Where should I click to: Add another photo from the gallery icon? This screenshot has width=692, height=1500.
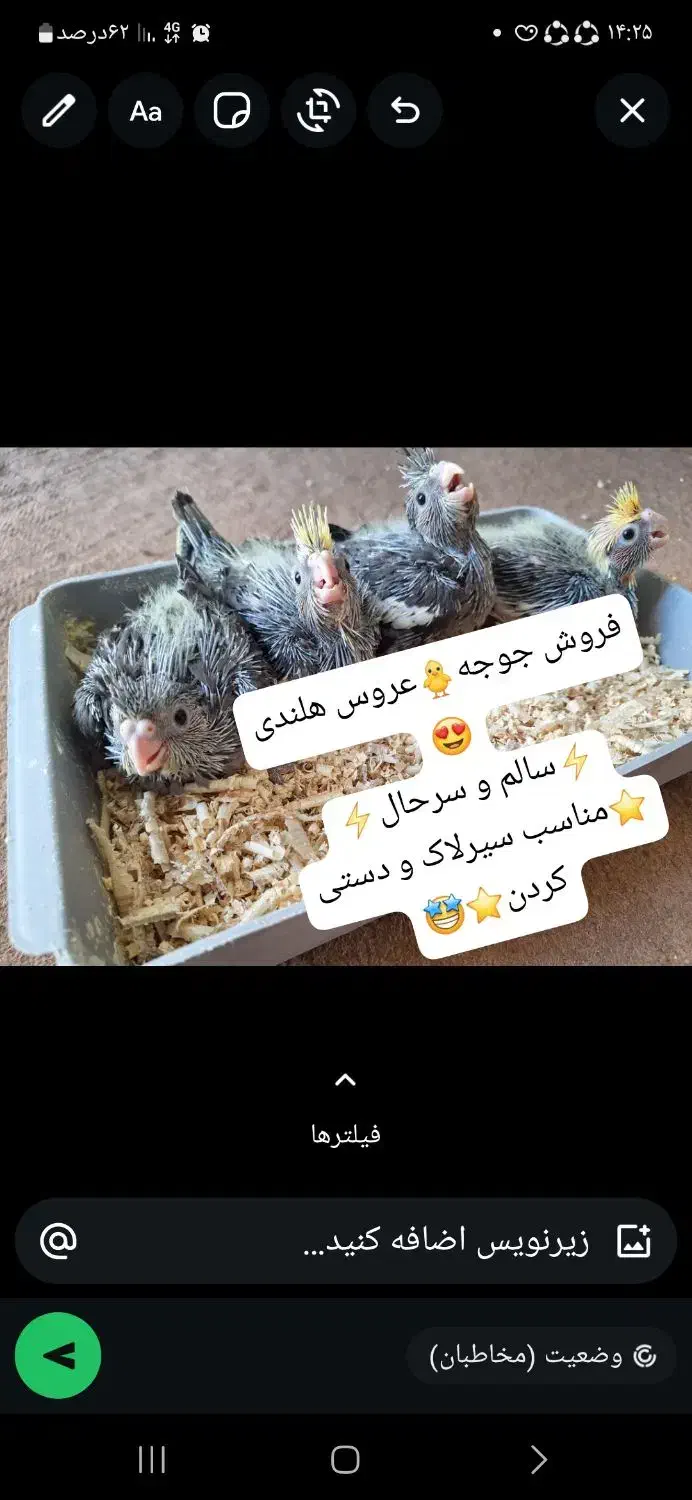pyautogui.click(x=634, y=1241)
